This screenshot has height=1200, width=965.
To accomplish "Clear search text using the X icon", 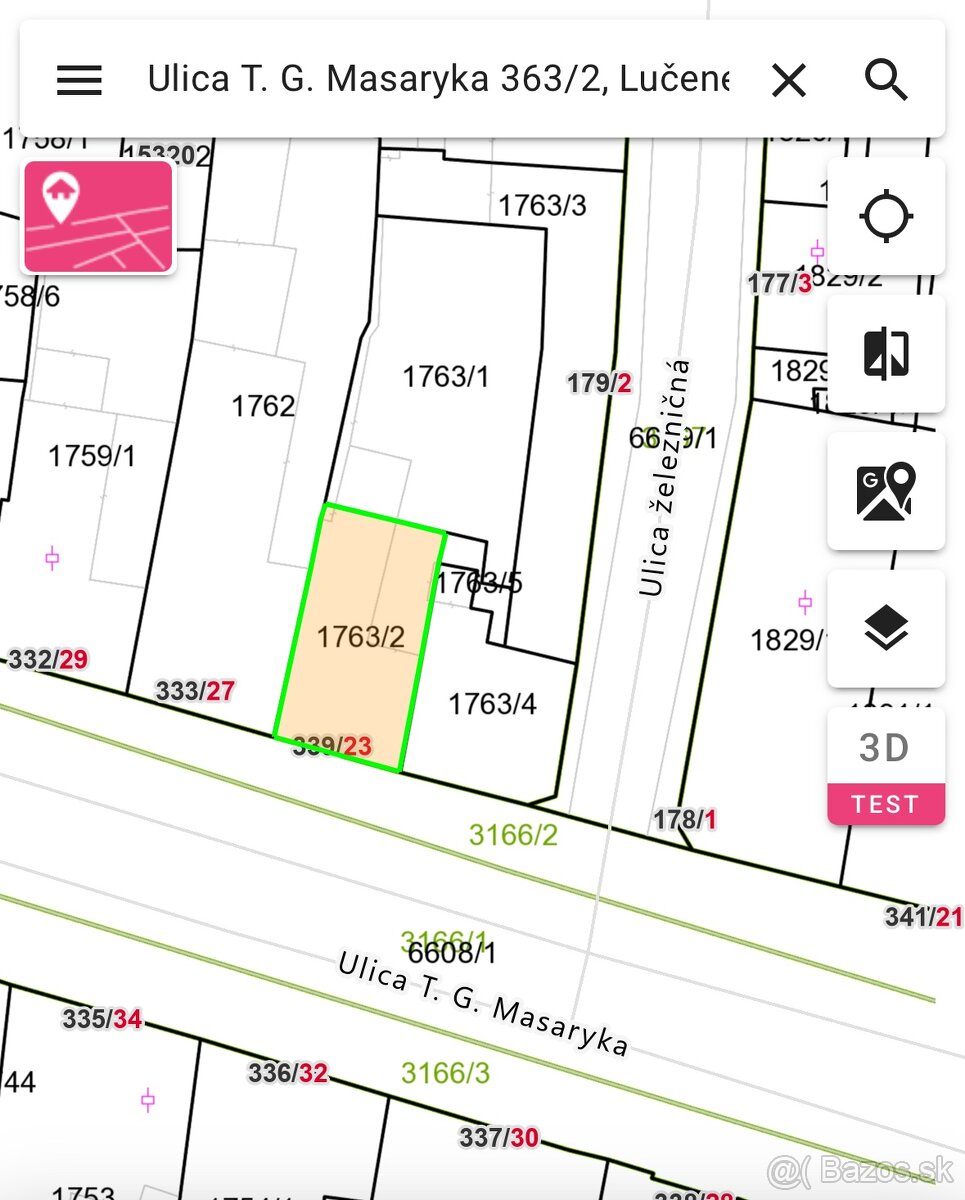I will [789, 81].
